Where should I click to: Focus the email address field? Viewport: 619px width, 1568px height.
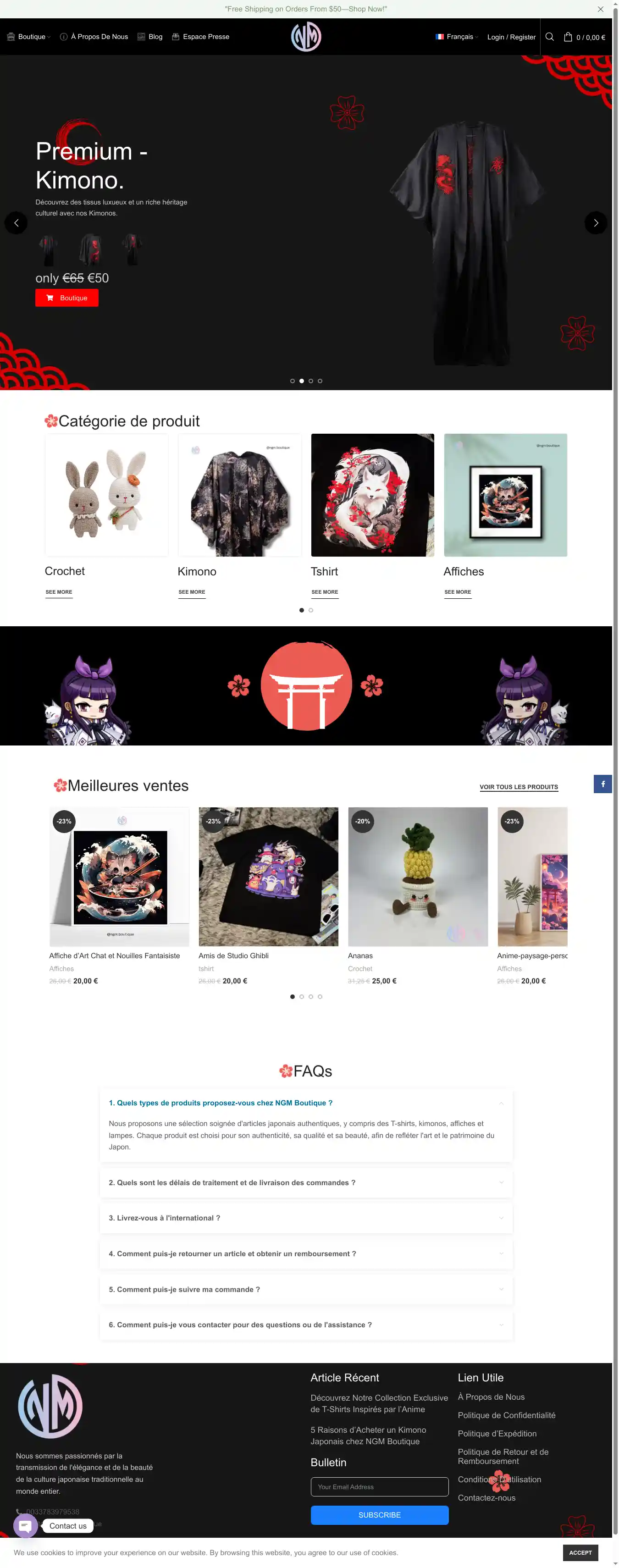click(379, 1486)
